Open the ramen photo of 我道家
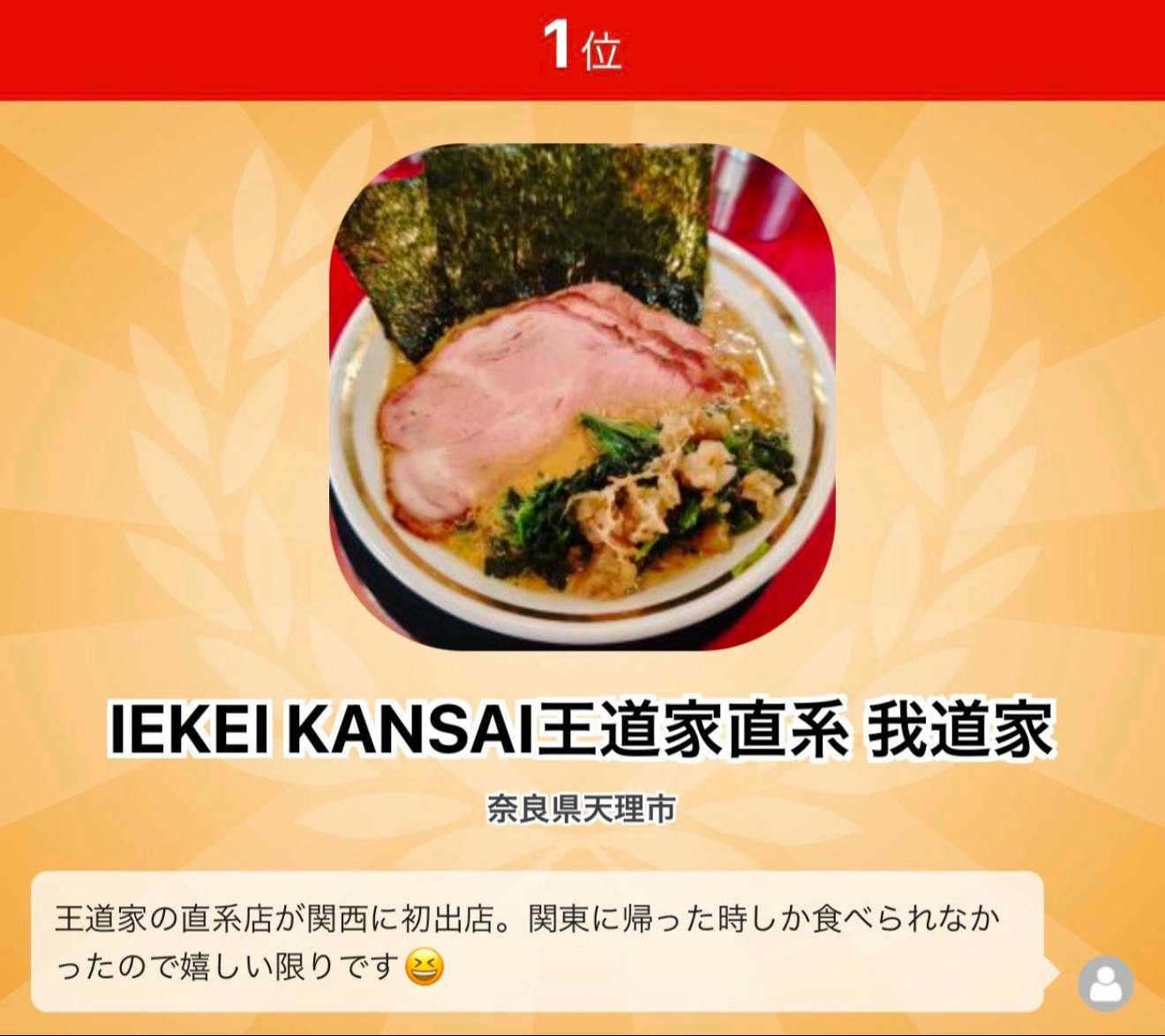This screenshot has width=1165, height=1036. tap(582, 397)
